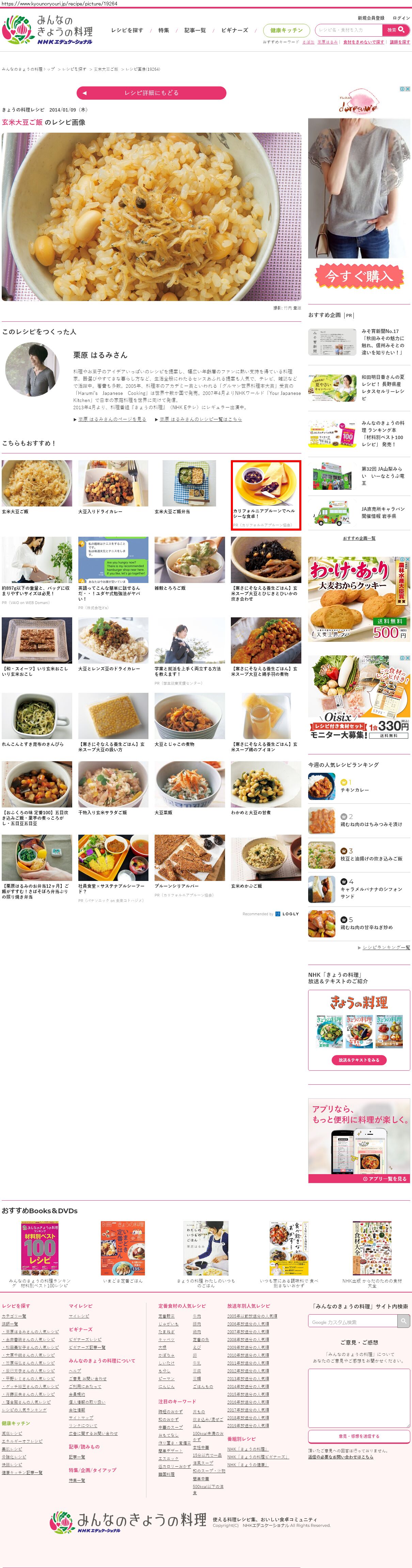The width and height of the screenshot is (412, 1568).
Task: View the チキンカレー ranking recipe
Action: pyautogui.click(x=354, y=790)
